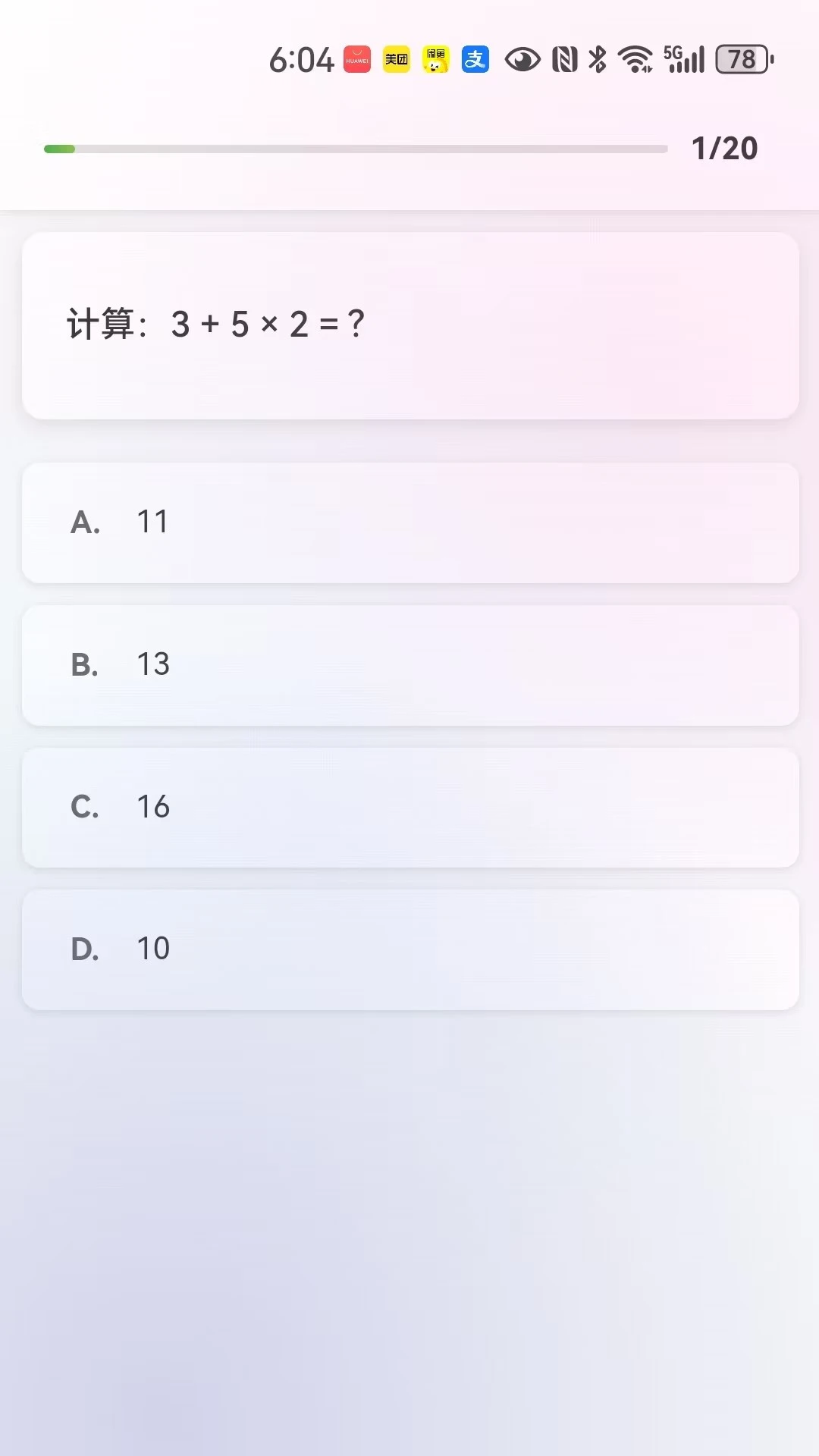Screen dimensions: 819x1456
Task: Select answer option B, 13
Action: pyautogui.click(x=409, y=664)
